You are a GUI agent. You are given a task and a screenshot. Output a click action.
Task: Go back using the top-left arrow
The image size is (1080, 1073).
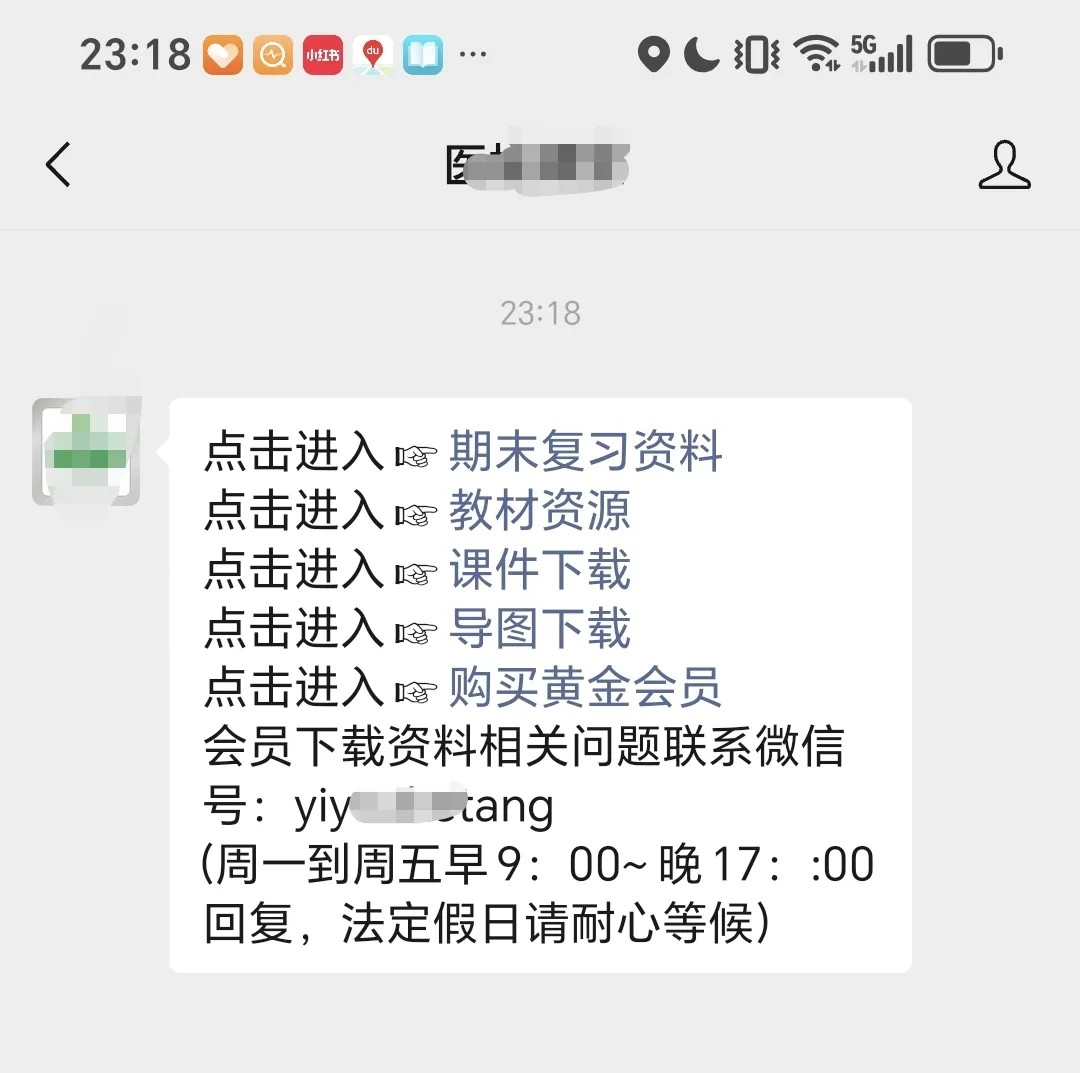pyautogui.click(x=58, y=164)
